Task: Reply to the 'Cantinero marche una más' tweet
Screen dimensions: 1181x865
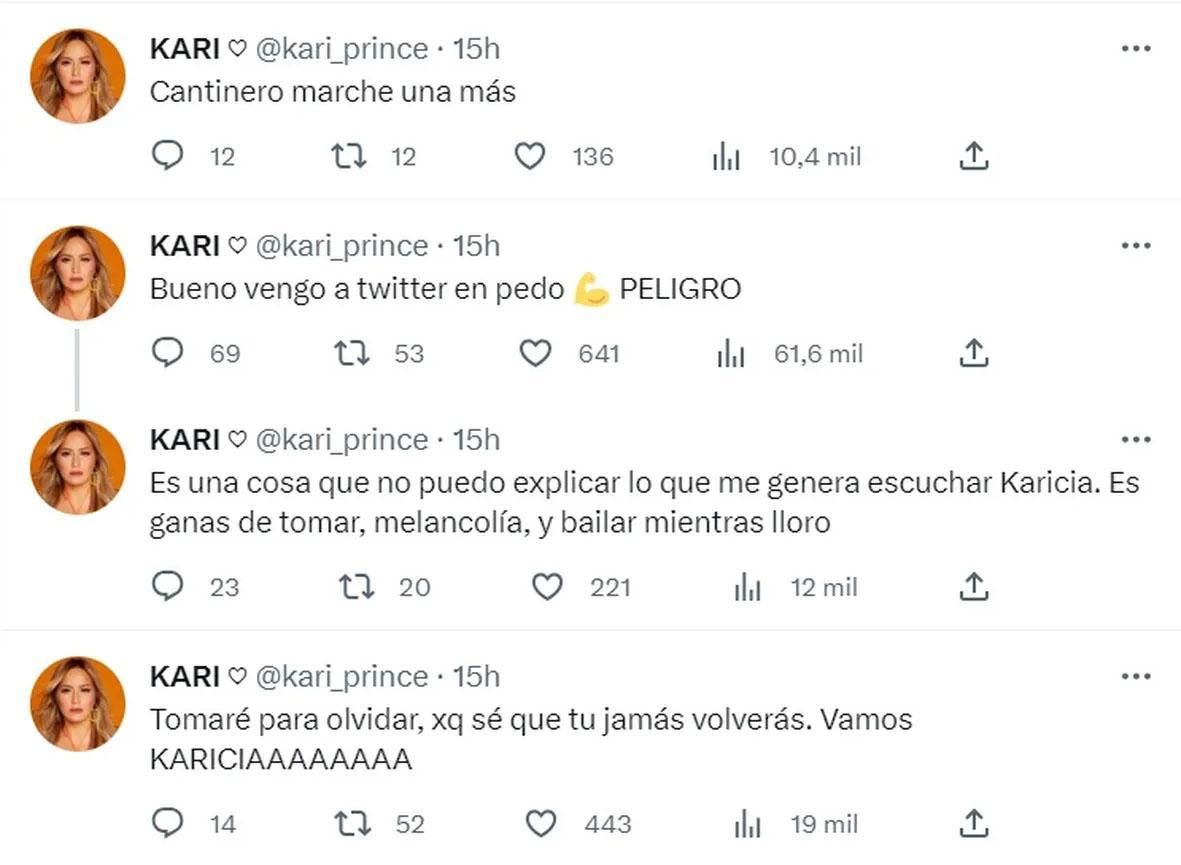Action: pos(168,156)
